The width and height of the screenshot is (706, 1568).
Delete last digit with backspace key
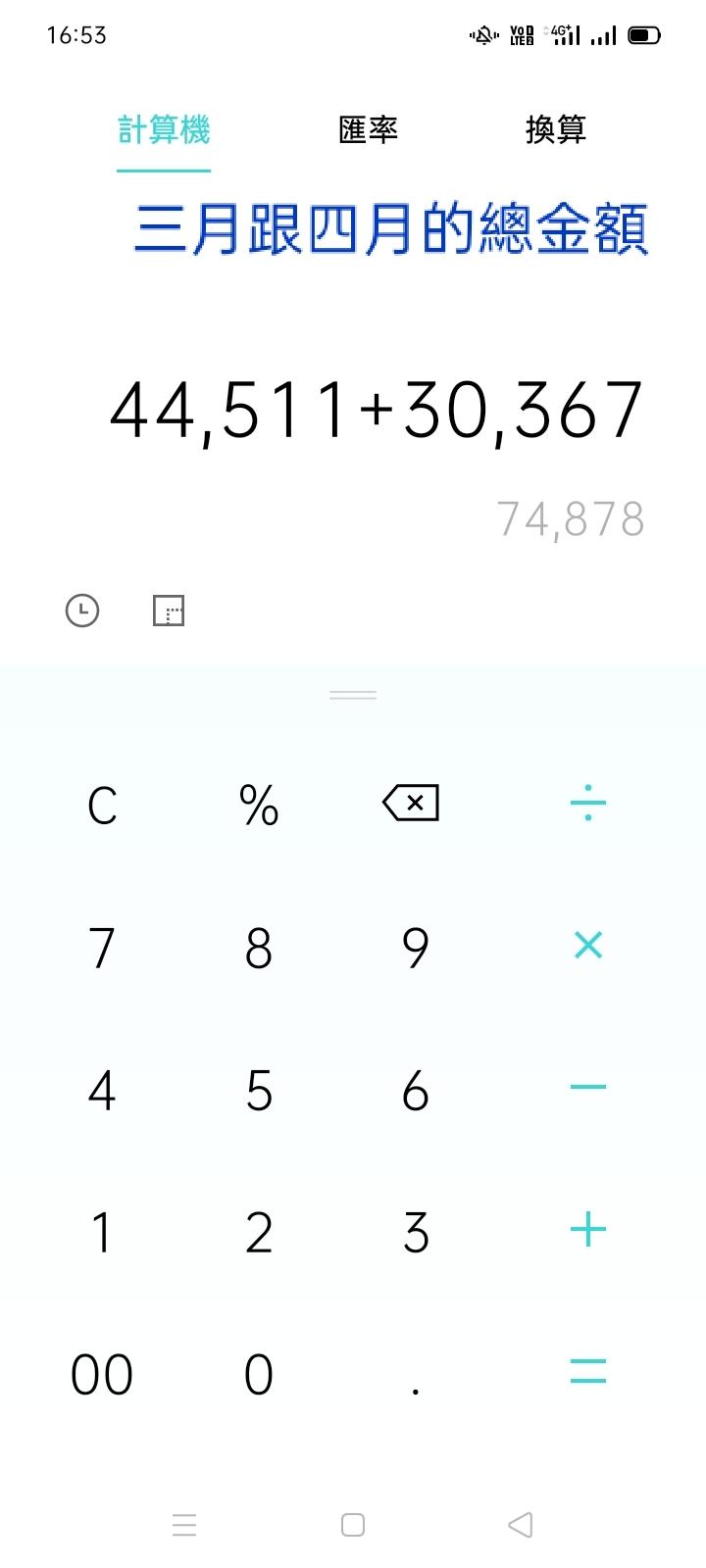[x=411, y=804]
